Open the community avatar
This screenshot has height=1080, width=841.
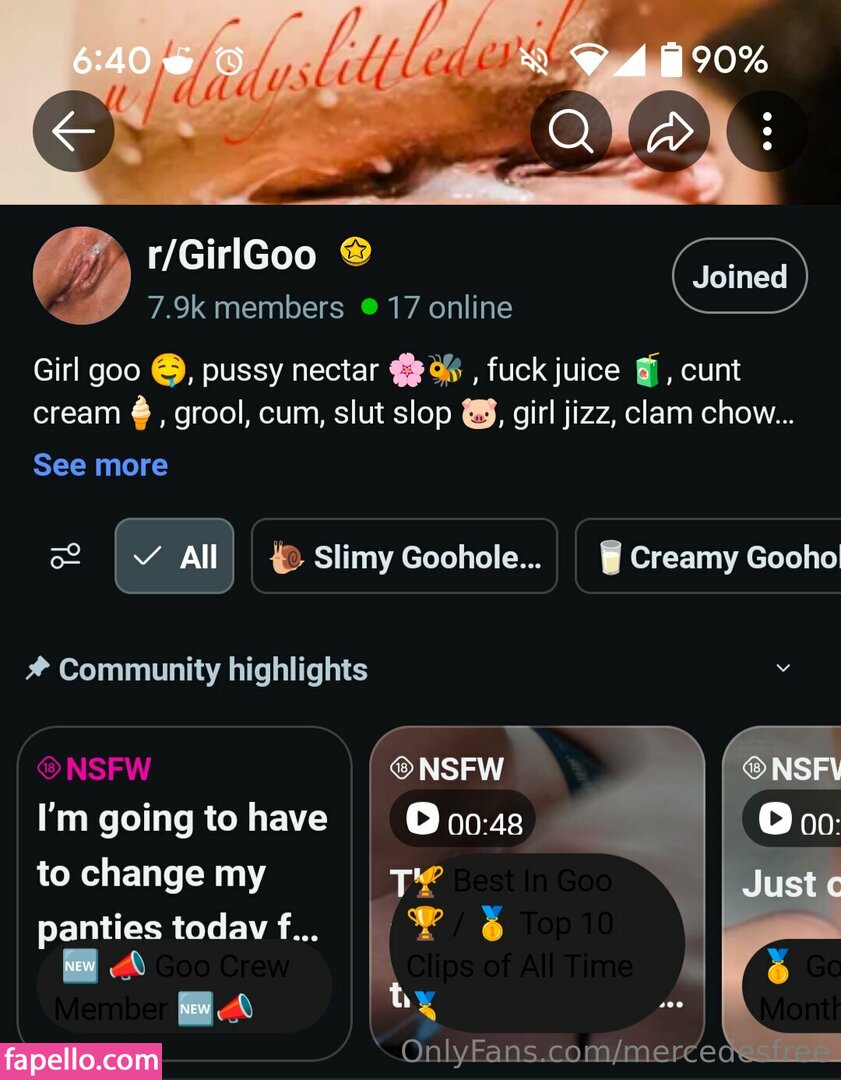(82, 276)
